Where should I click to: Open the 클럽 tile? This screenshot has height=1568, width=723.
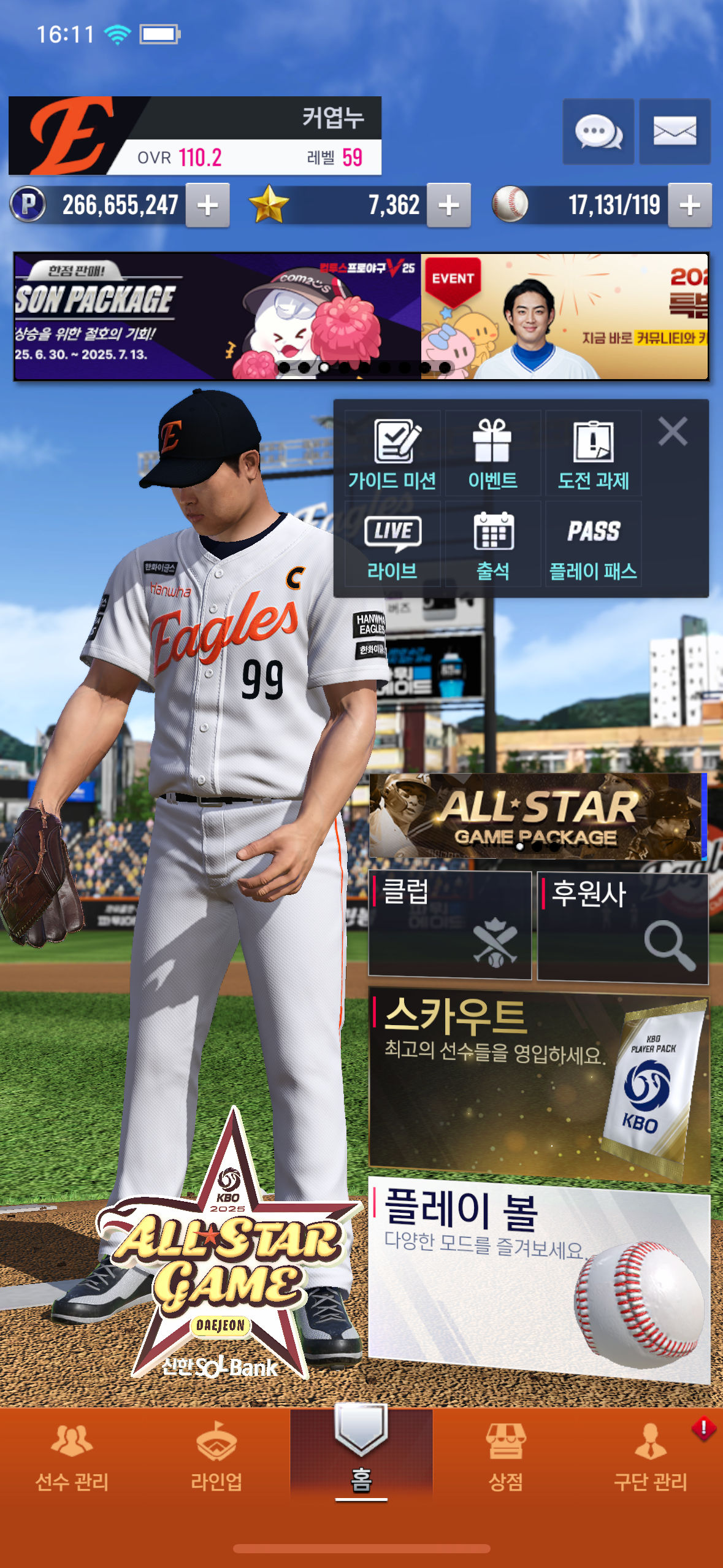point(449,925)
